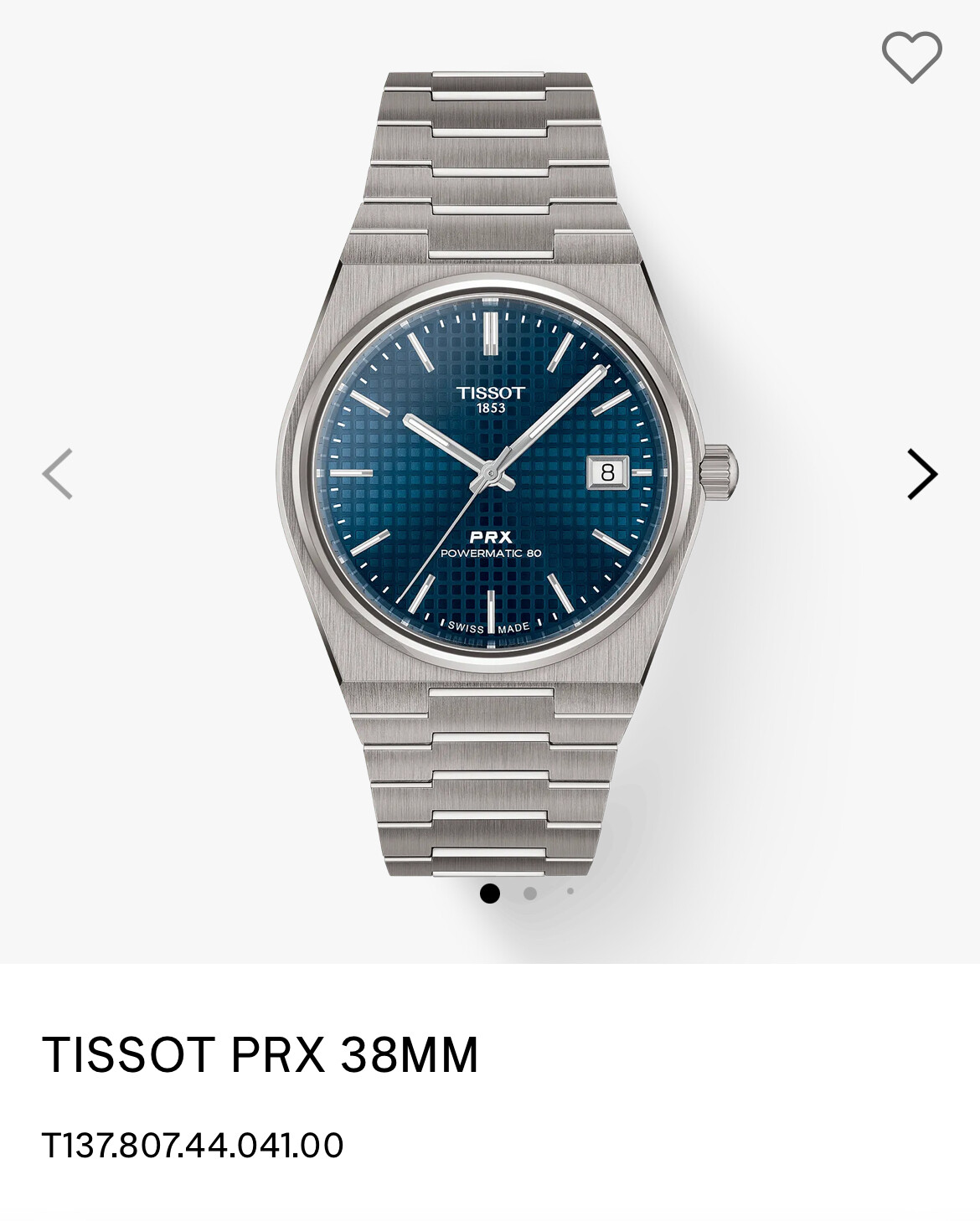980x1221 pixels.
Task: Show the next product image
Action: click(921, 474)
